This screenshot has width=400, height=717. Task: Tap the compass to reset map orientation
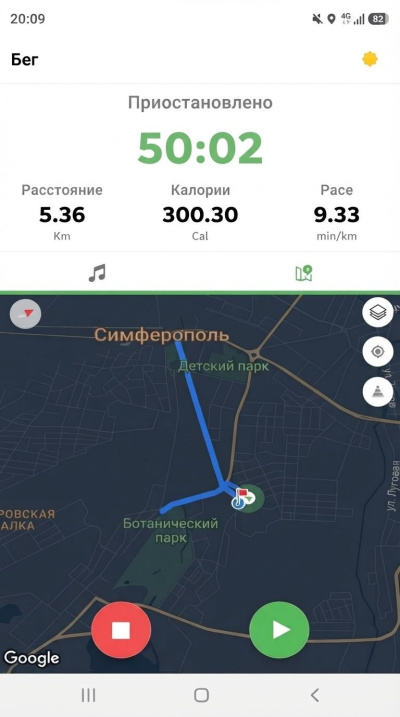click(25, 314)
